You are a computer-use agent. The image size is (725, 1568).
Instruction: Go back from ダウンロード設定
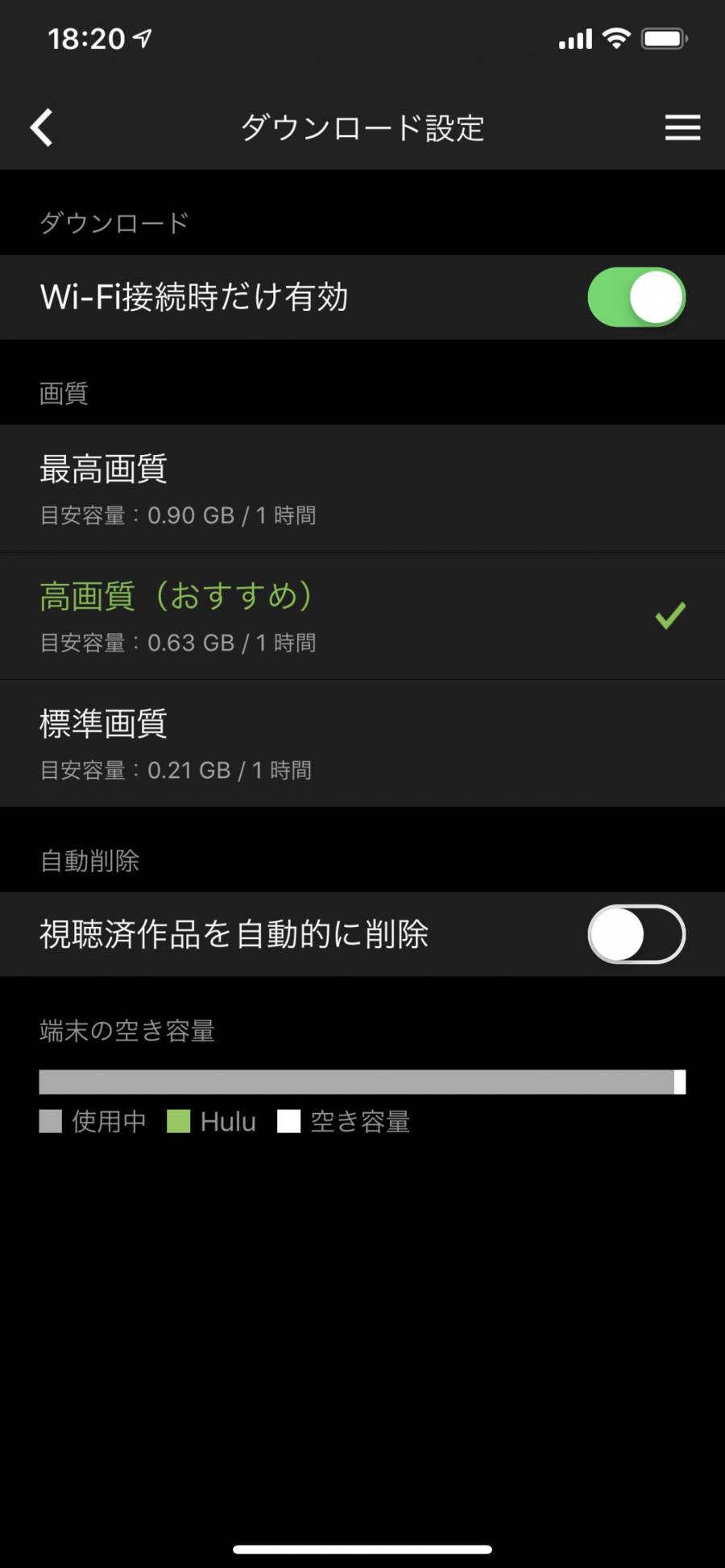pyautogui.click(x=42, y=127)
